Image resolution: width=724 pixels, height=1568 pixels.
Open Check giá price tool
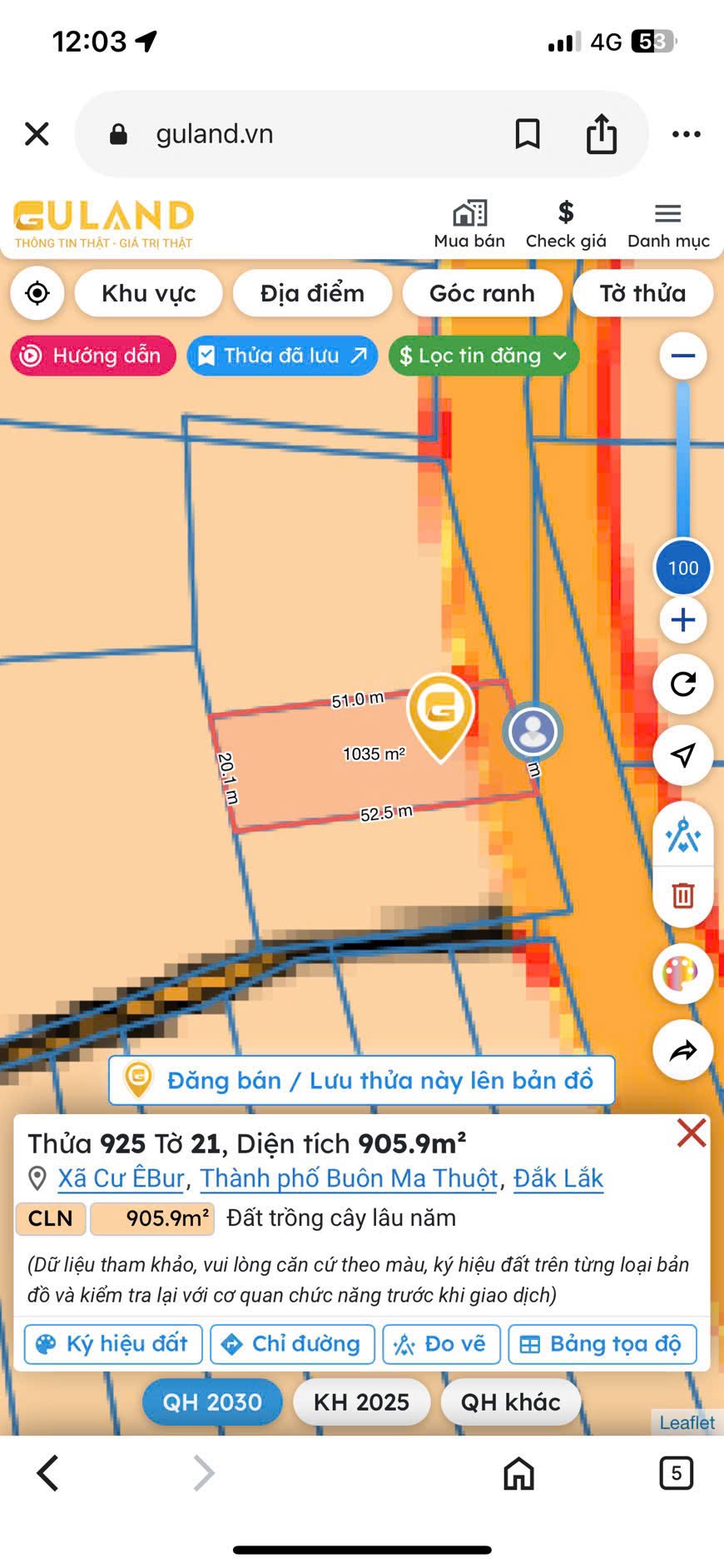click(566, 225)
